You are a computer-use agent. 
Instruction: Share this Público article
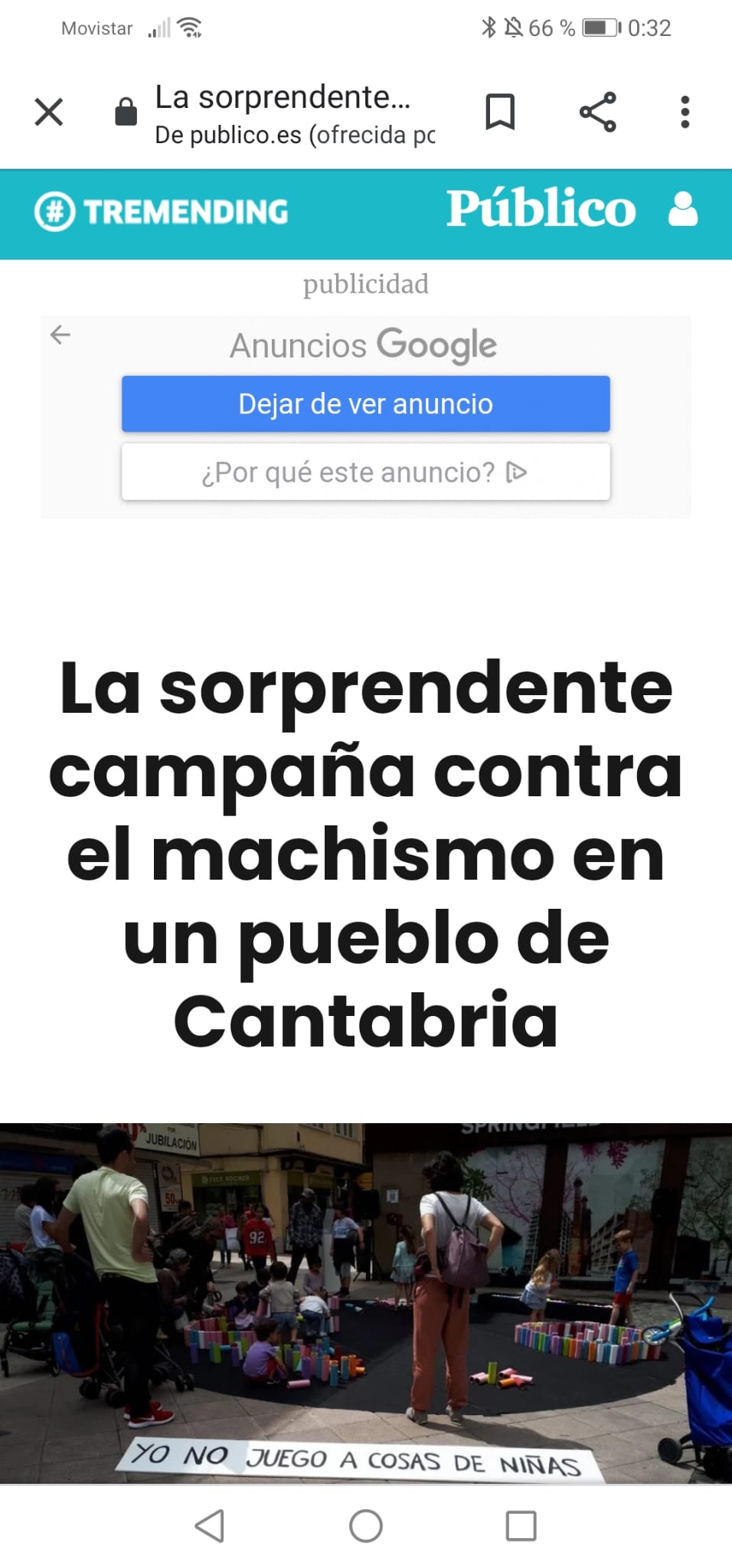597,113
